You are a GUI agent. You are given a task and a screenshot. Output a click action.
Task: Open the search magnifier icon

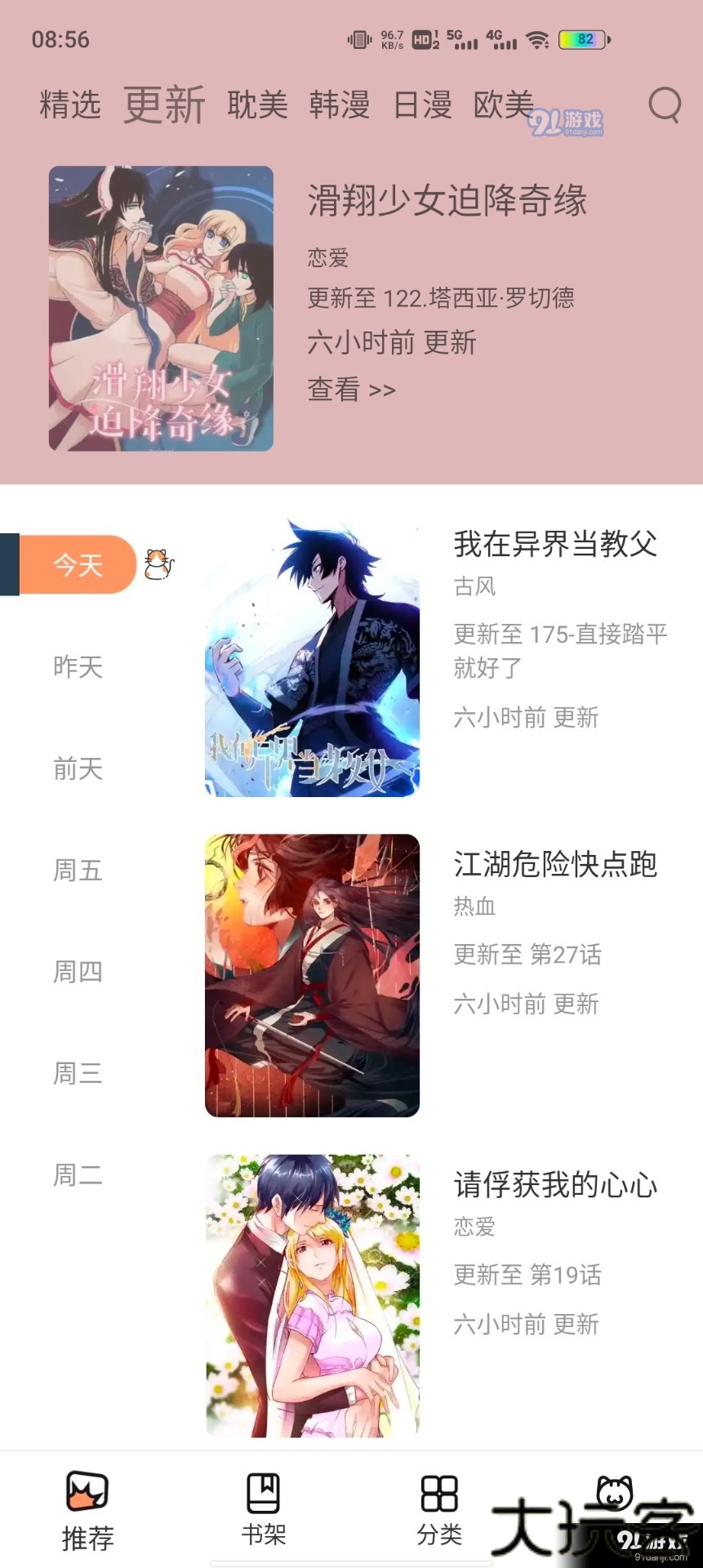pos(664,105)
